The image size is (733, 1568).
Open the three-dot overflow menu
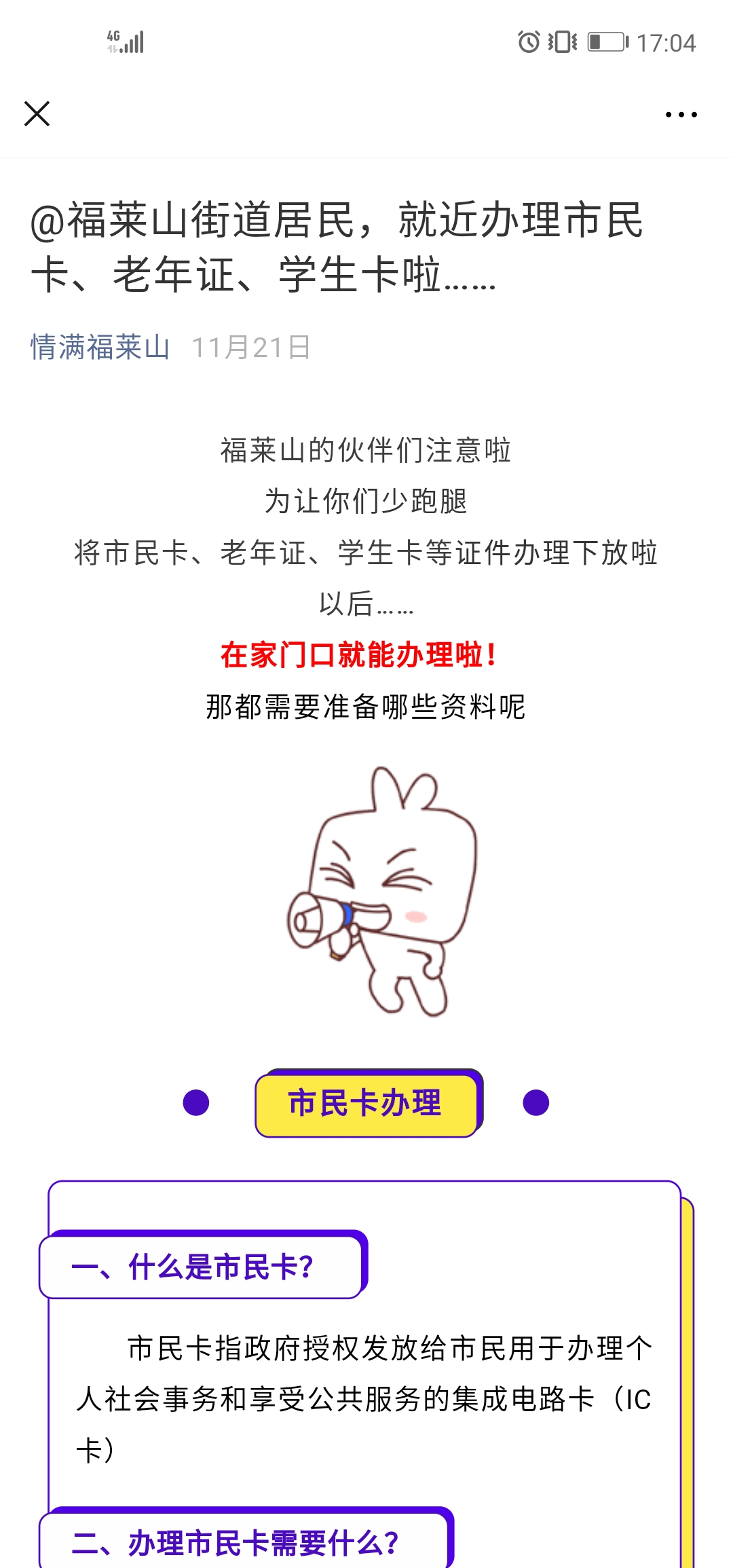[681, 115]
